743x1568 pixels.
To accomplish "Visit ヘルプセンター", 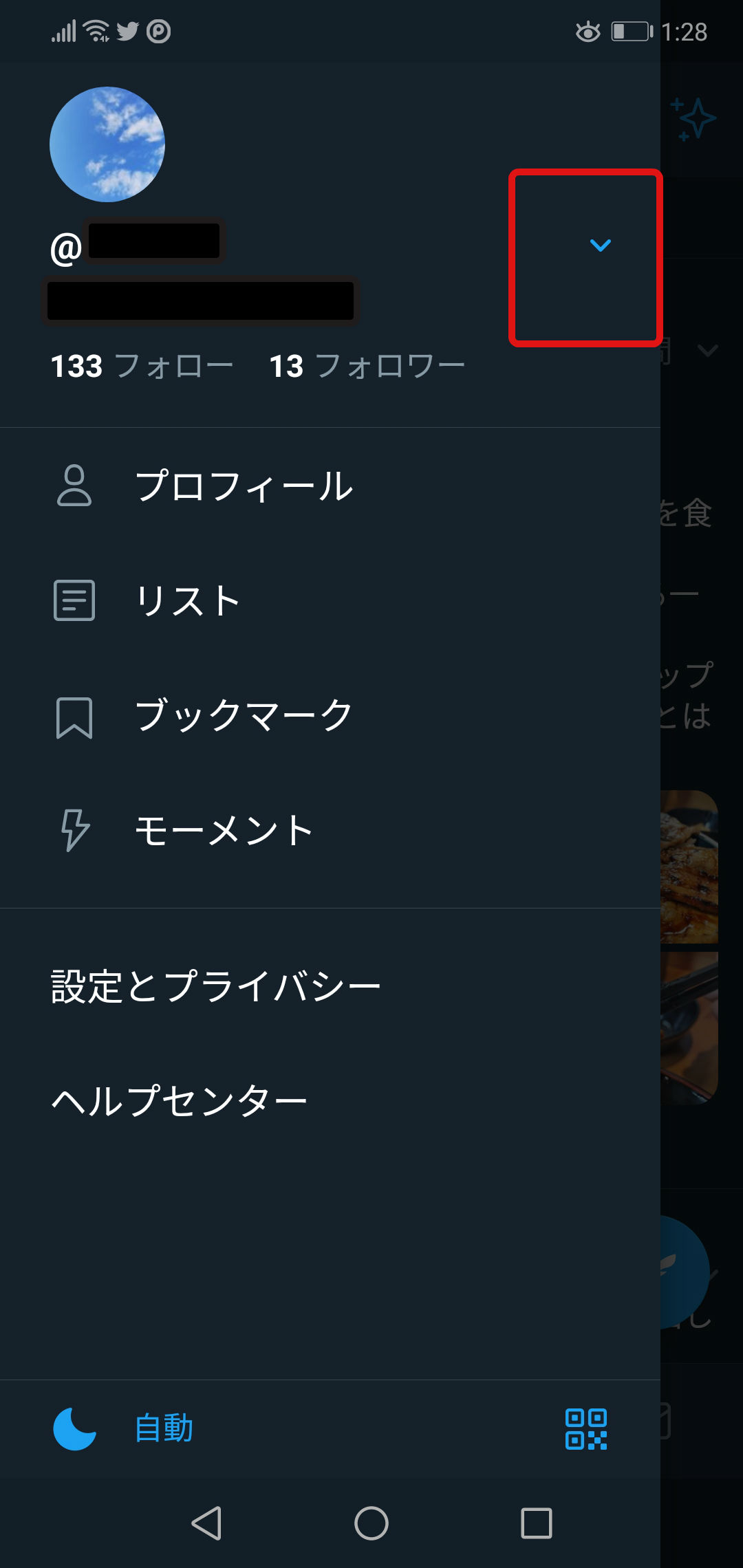I will tap(330, 1100).
